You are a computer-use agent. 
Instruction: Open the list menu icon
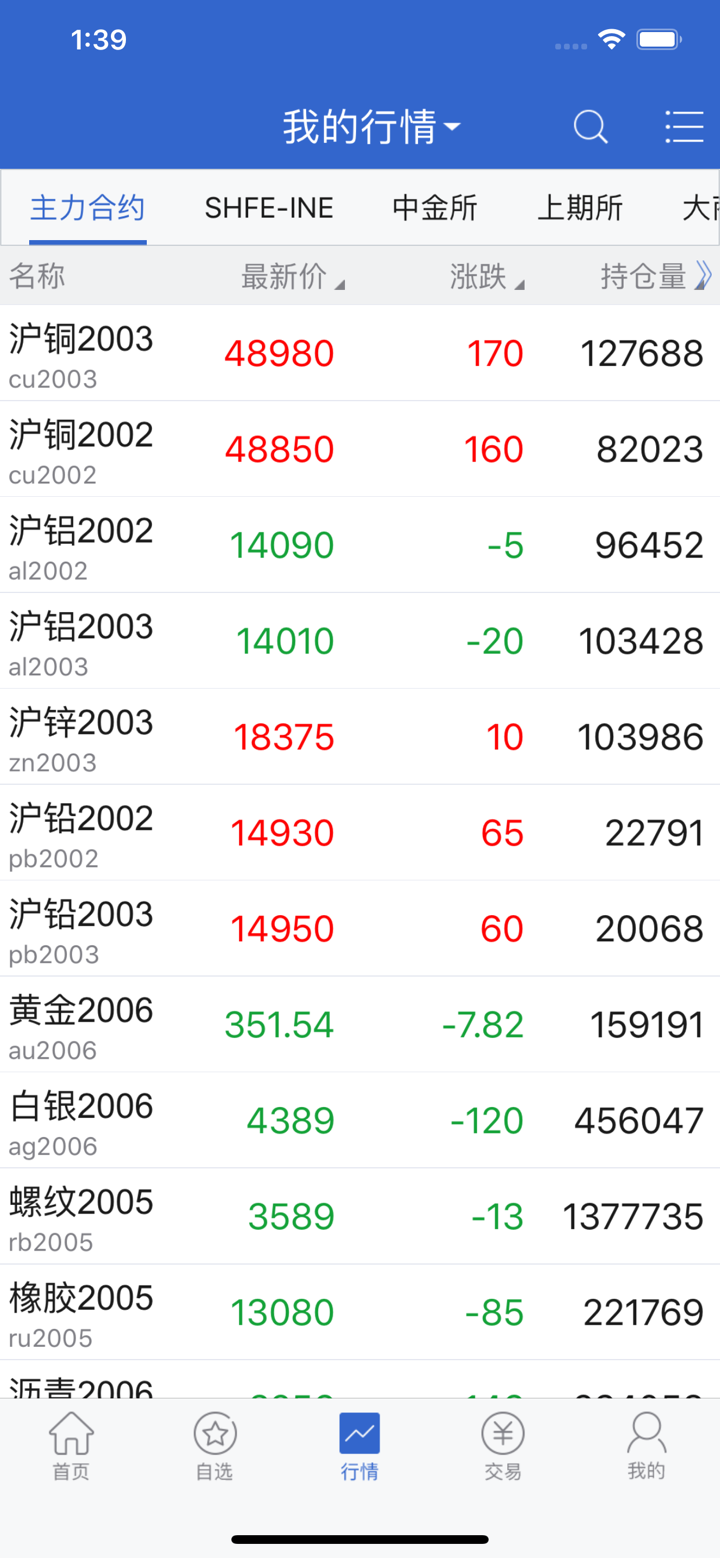point(685,127)
